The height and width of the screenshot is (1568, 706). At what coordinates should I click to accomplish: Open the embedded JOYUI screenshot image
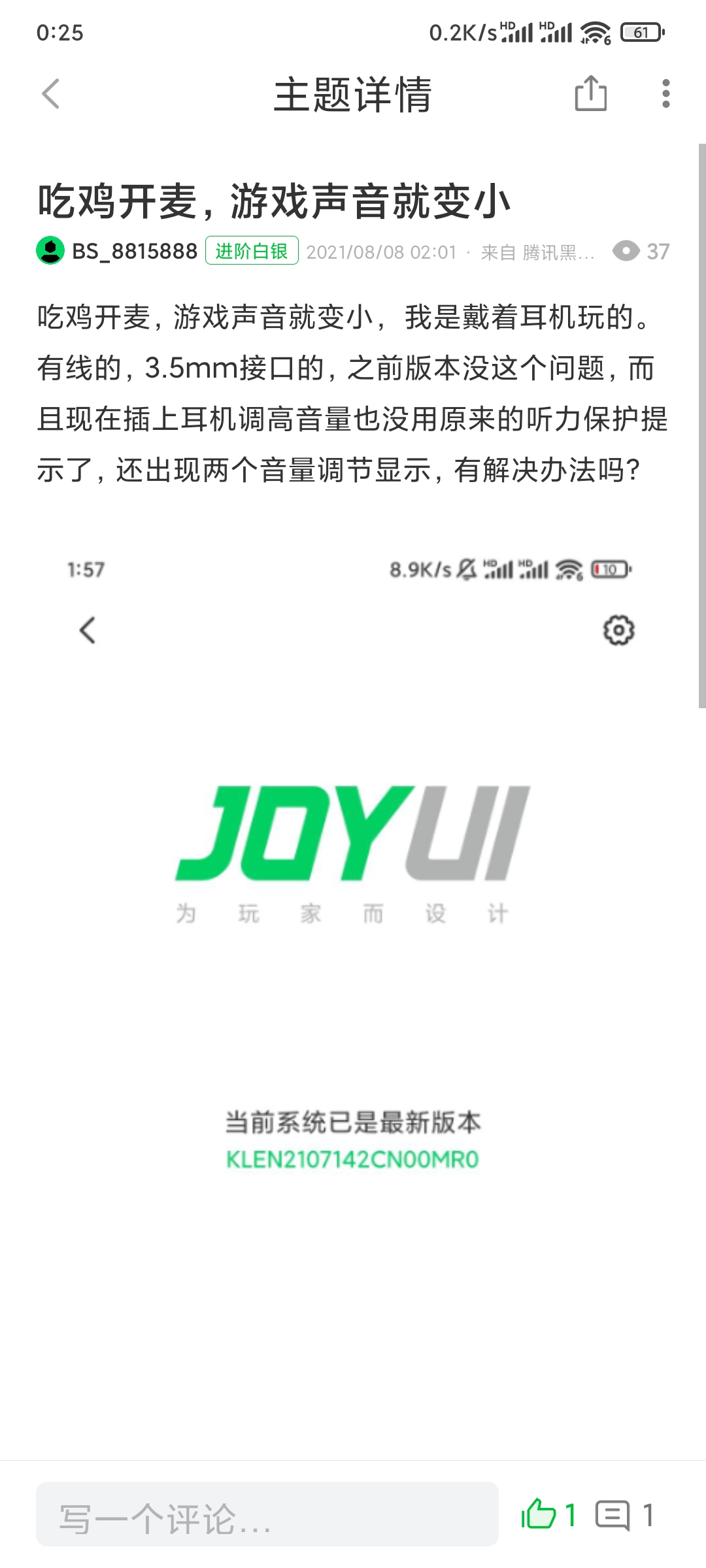coord(353,915)
